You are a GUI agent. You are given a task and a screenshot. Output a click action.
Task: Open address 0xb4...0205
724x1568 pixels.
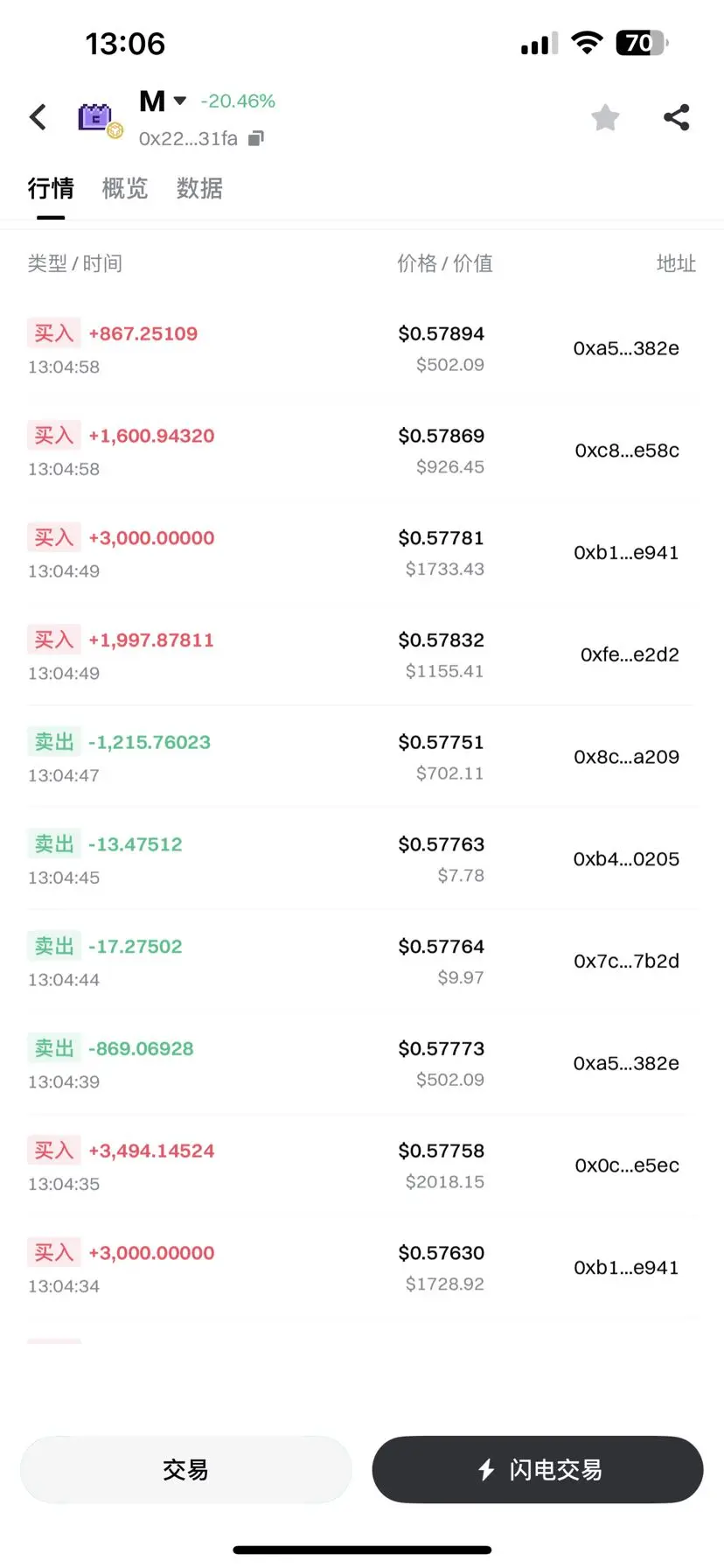pos(627,859)
